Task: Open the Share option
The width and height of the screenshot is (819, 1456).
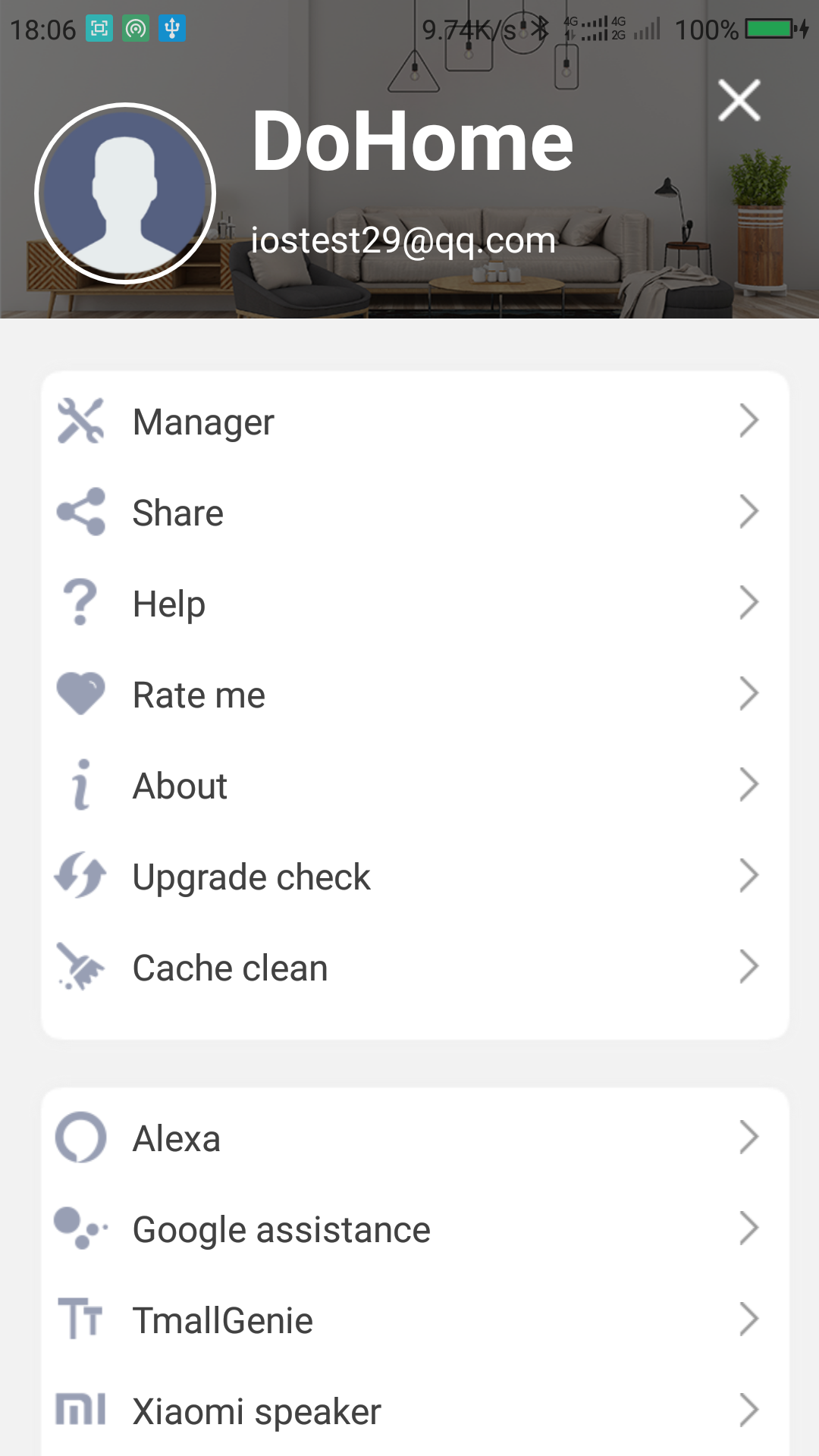Action: tap(414, 513)
